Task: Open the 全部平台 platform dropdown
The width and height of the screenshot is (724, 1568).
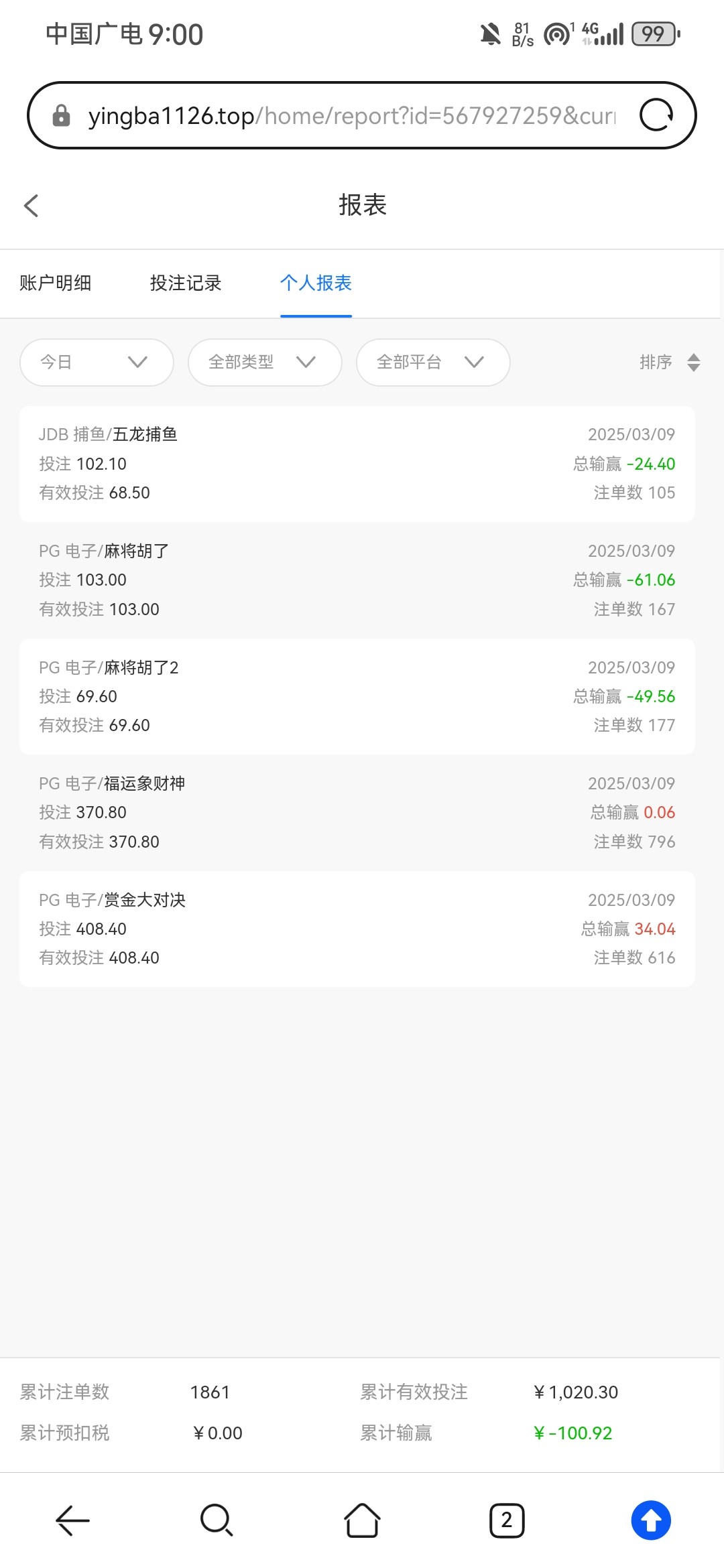Action: pos(432,362)
